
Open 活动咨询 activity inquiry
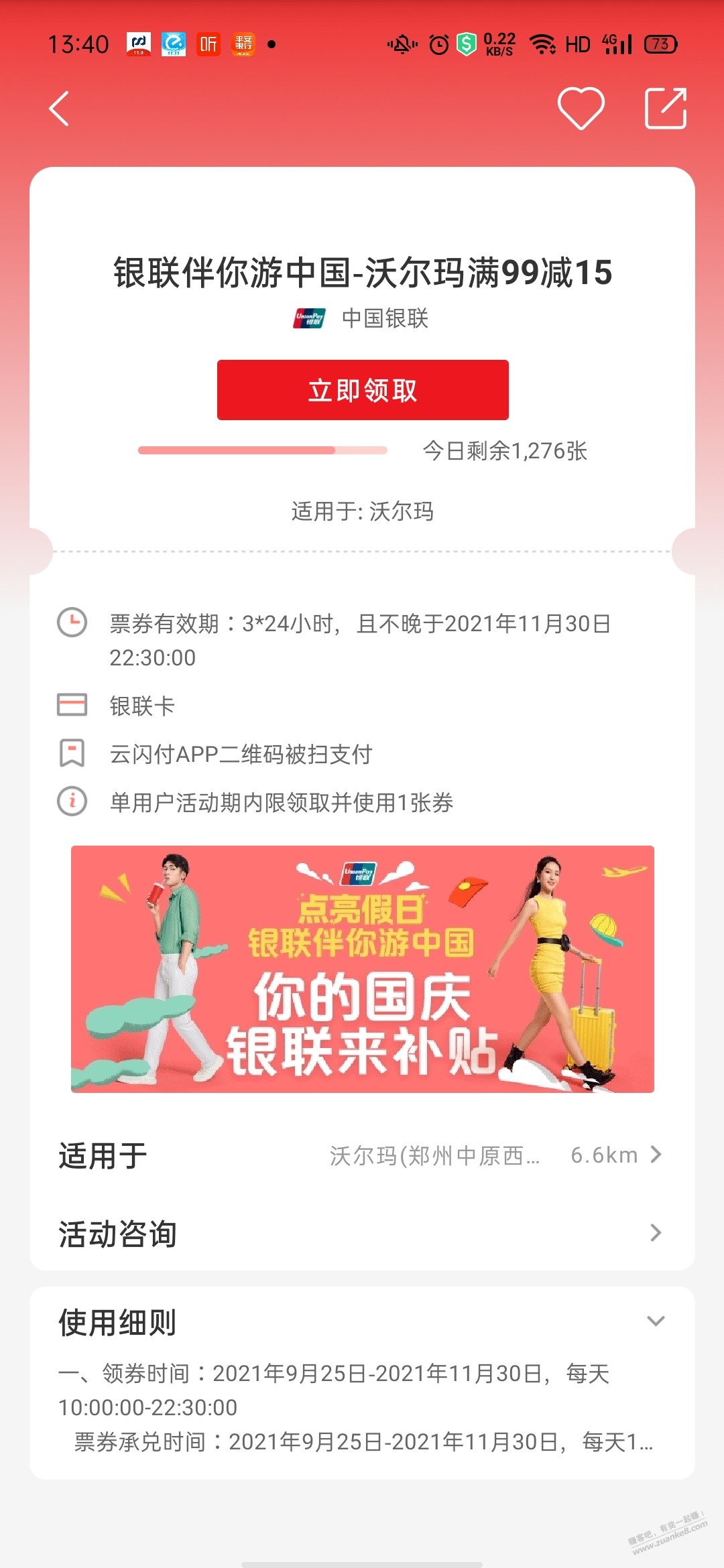tap(362, 1233)
